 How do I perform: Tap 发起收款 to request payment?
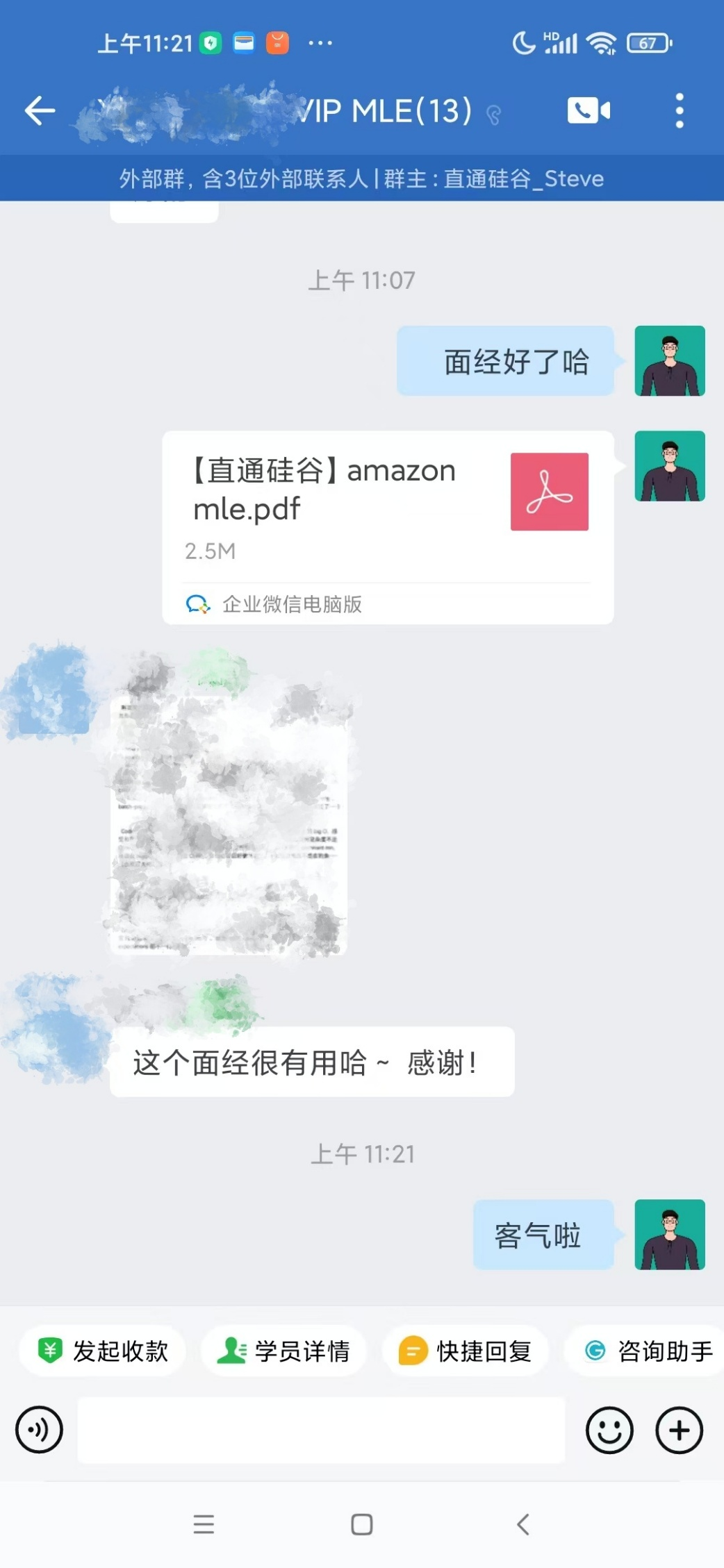[103, 1351]
